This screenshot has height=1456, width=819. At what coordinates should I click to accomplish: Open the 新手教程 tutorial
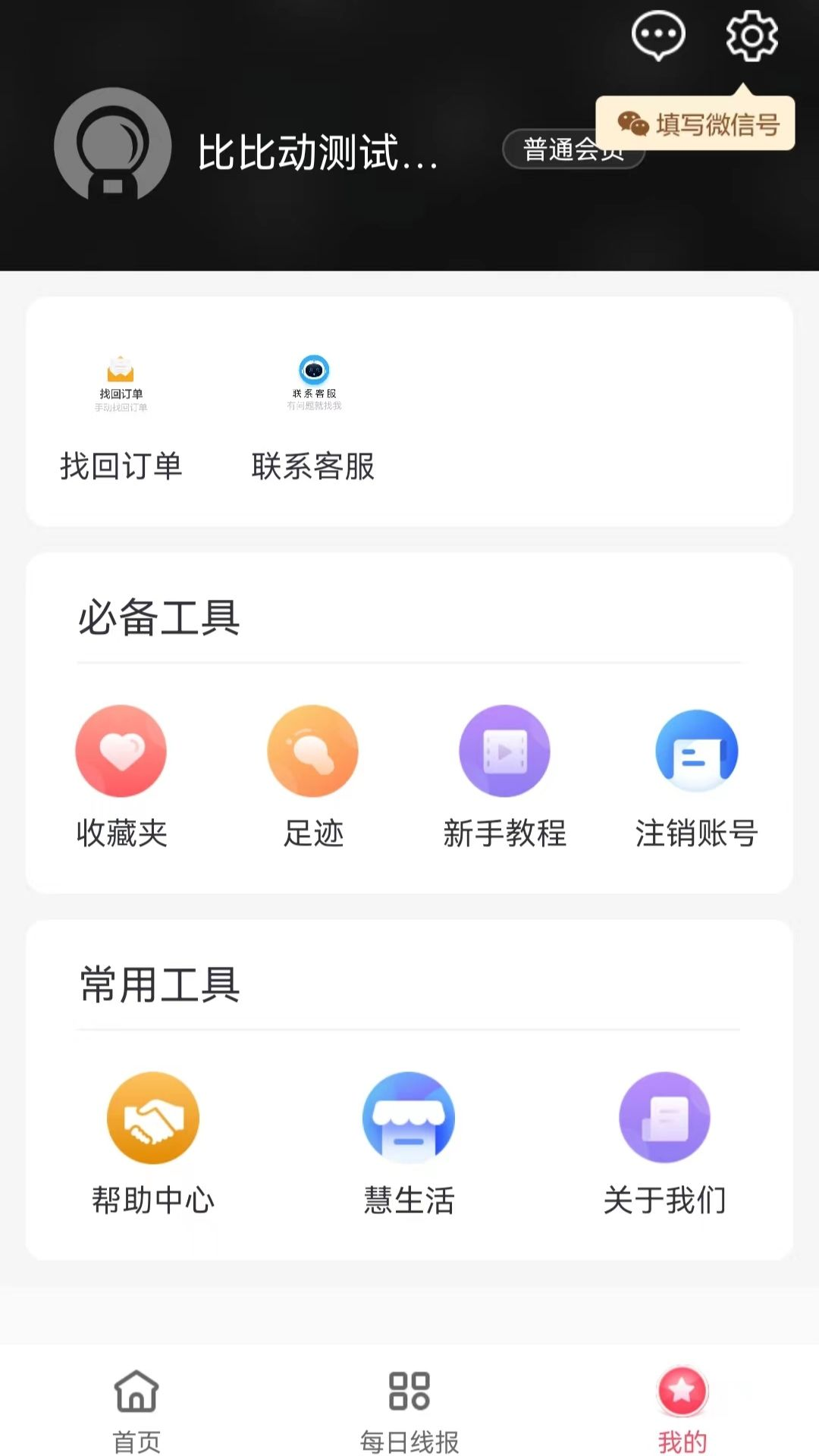(505, 775)
